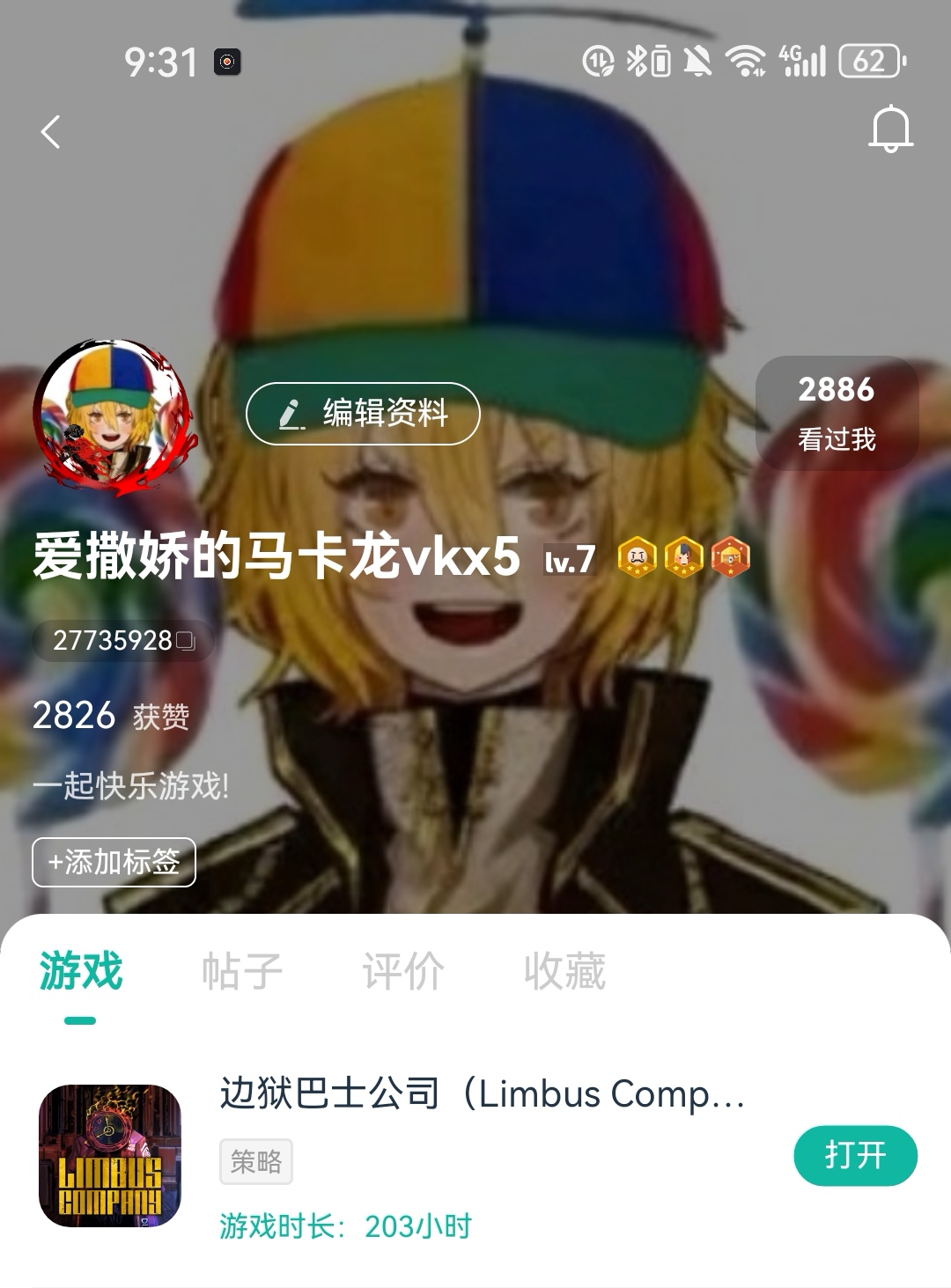951x1288 pixels.
Task: View the badges next to lv.7
Action: pos(683,557)
